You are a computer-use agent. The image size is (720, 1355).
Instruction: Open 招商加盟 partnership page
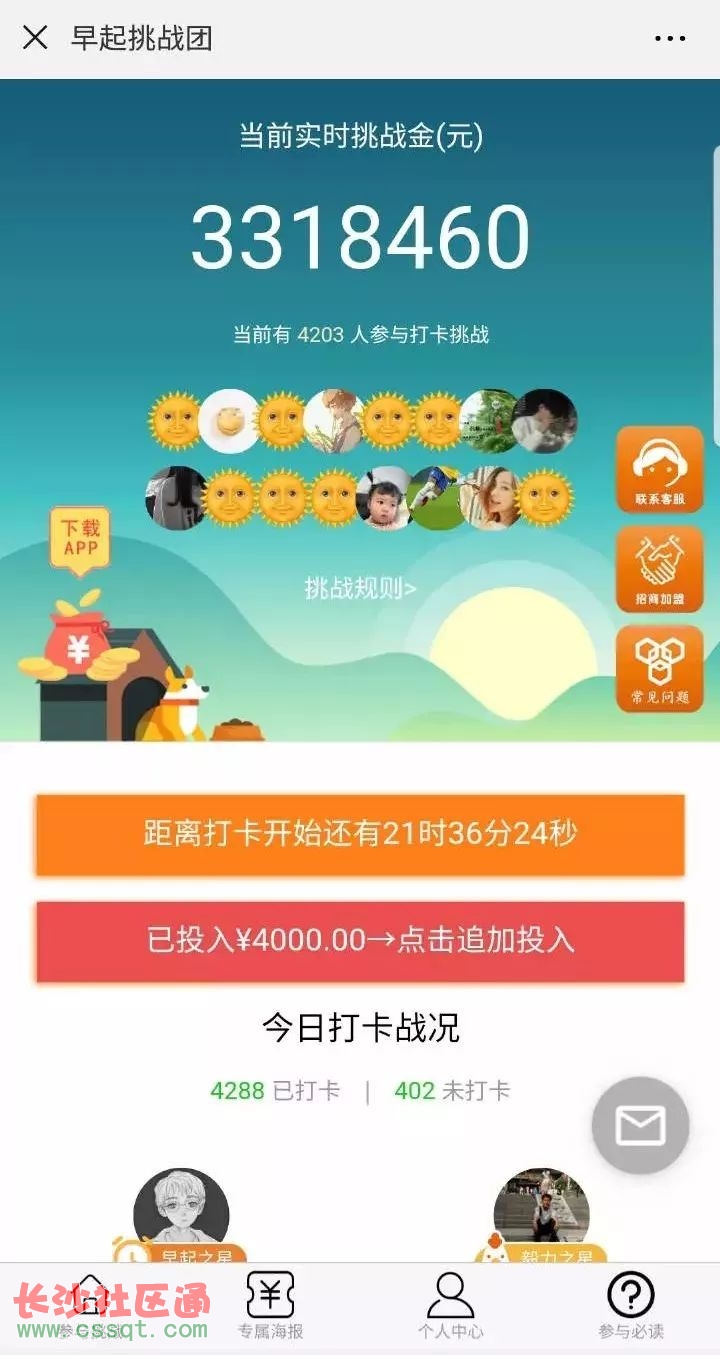coord(660,569)
